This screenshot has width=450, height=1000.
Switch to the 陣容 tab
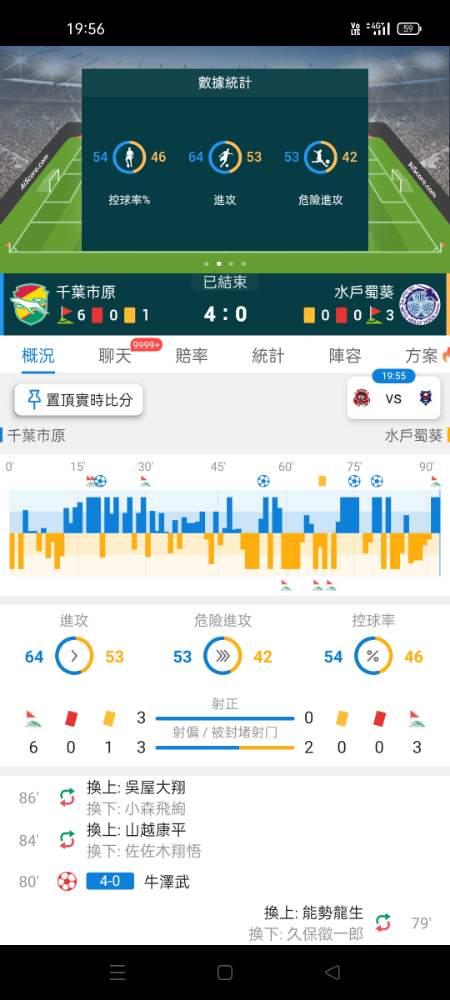(345, 356)
